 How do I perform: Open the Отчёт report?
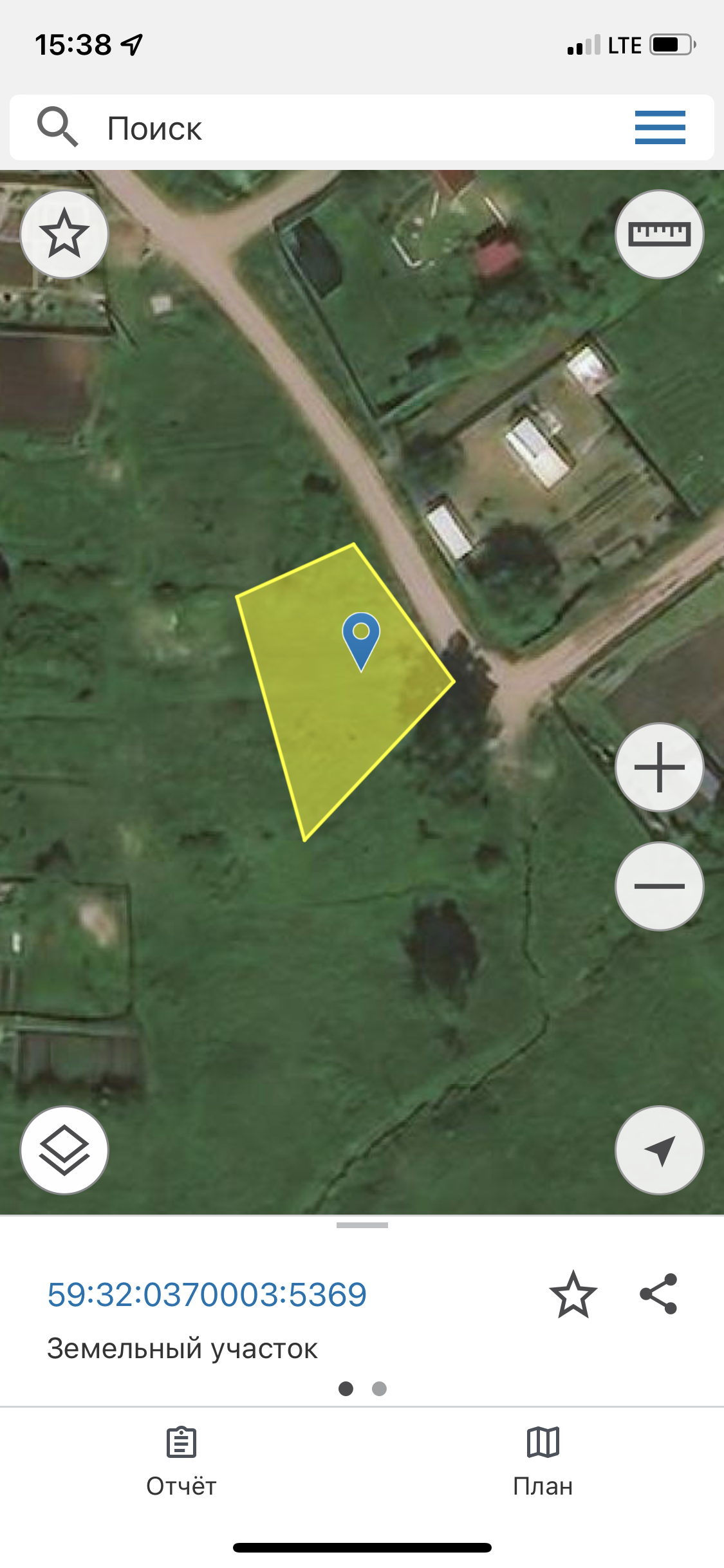tap(181, 1461)
